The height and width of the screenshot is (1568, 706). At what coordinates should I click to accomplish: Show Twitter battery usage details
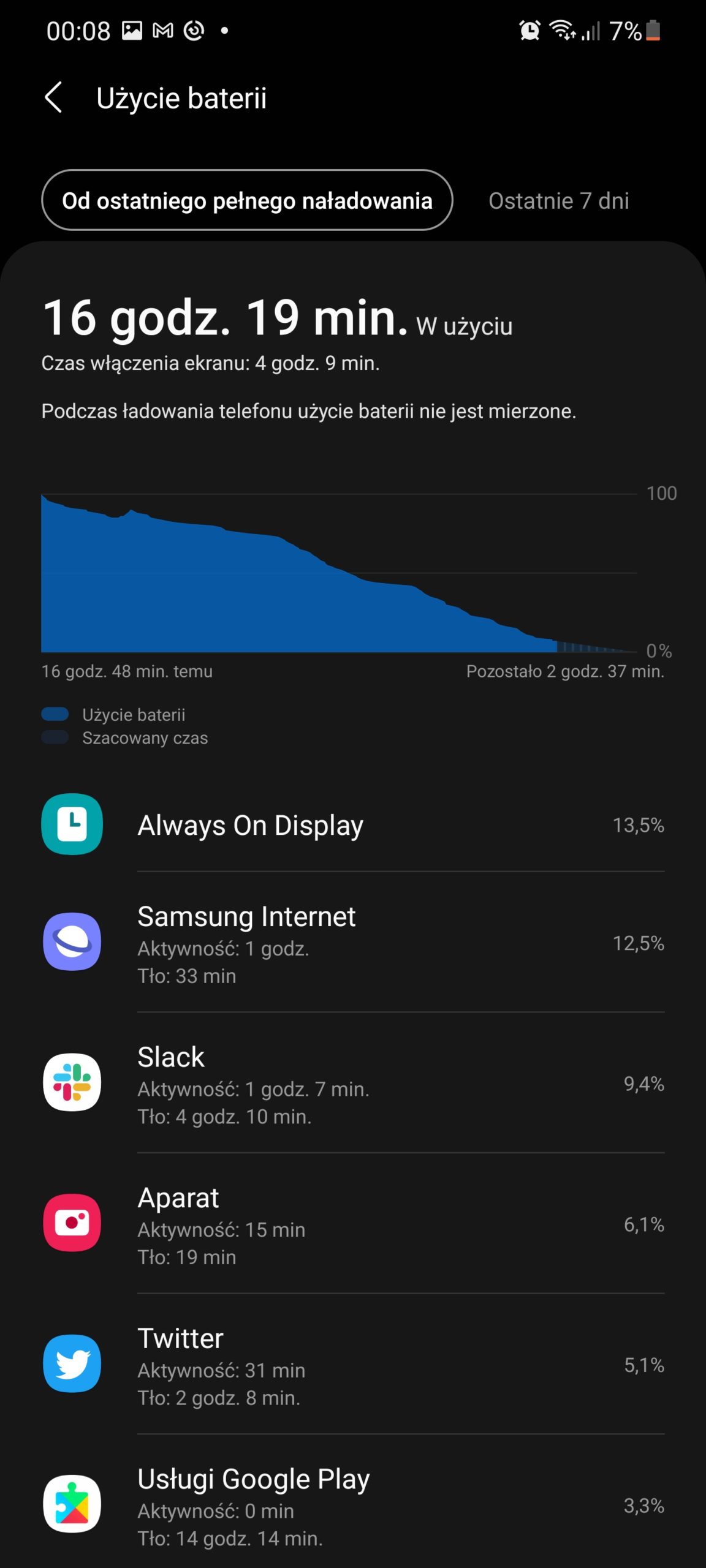pos(353,1365)
